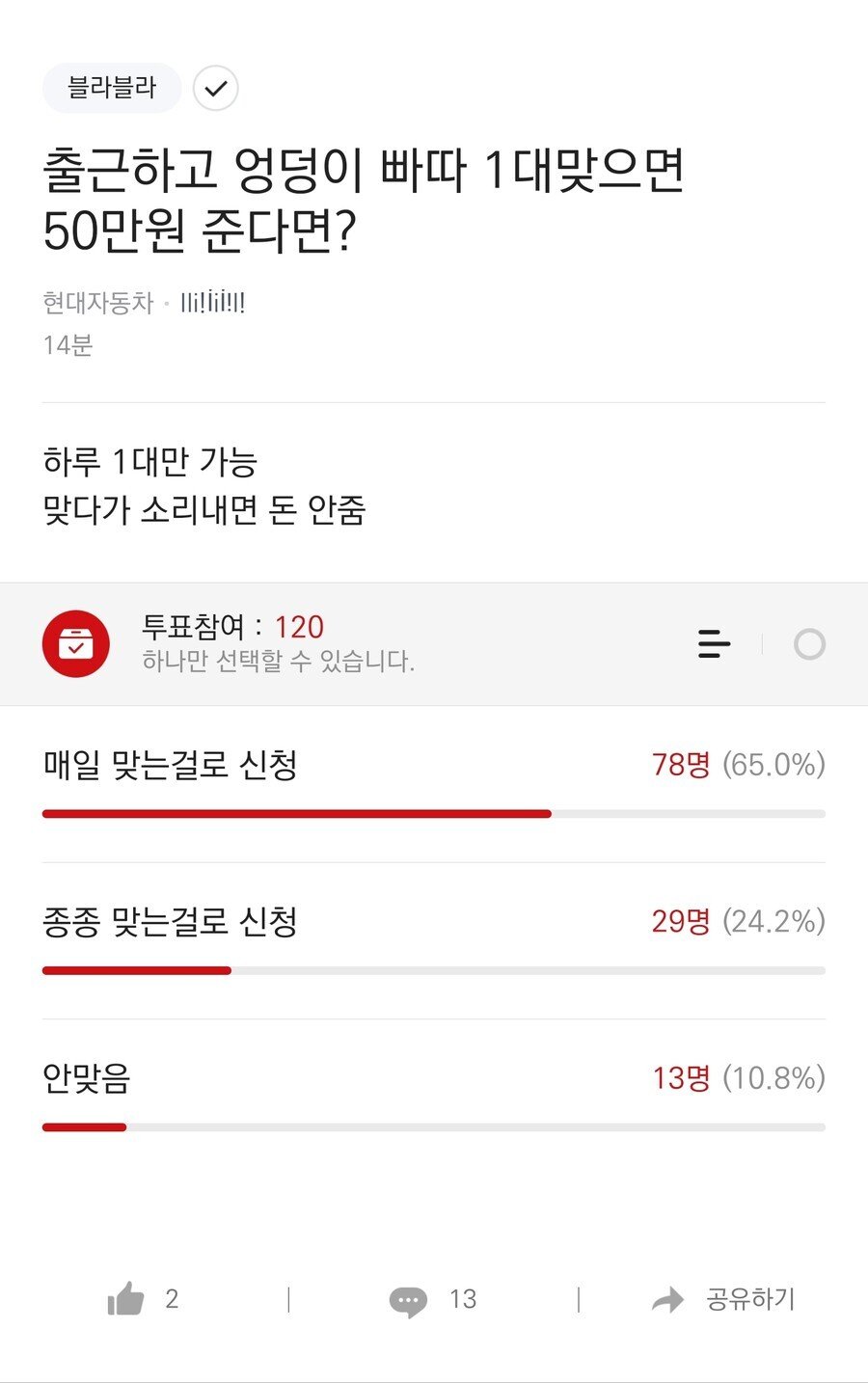Open the author's 현대자동차 profile
Viewport: 868px width, 1383px height.
(98, 303)
